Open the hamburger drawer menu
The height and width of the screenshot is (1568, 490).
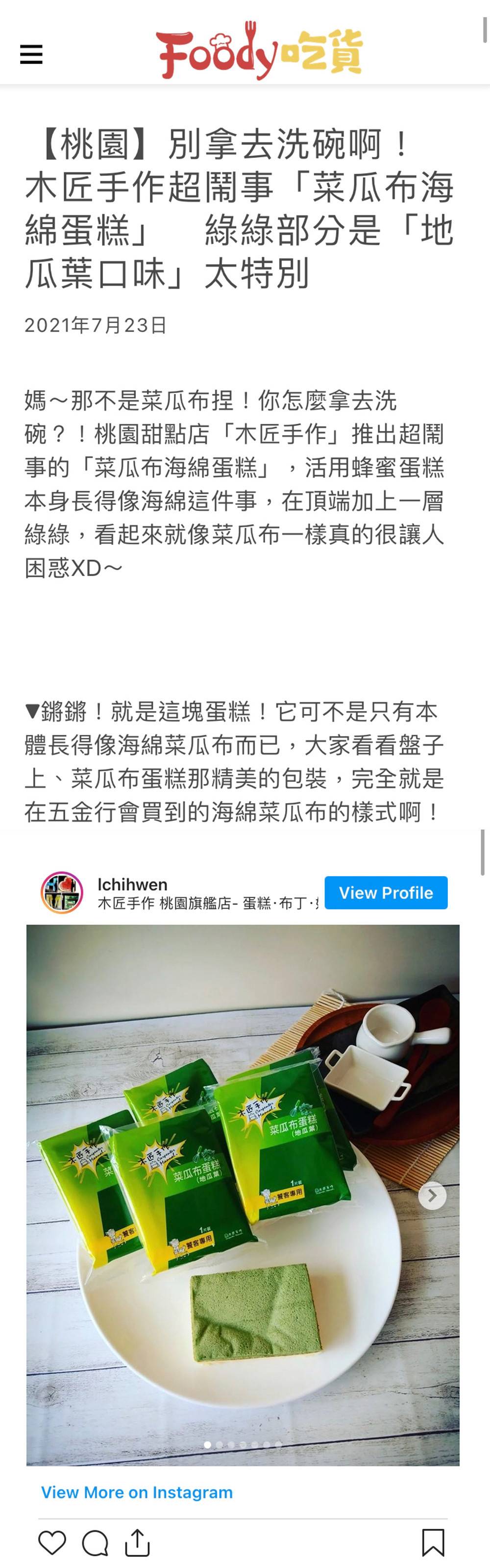tap(31, 54)
